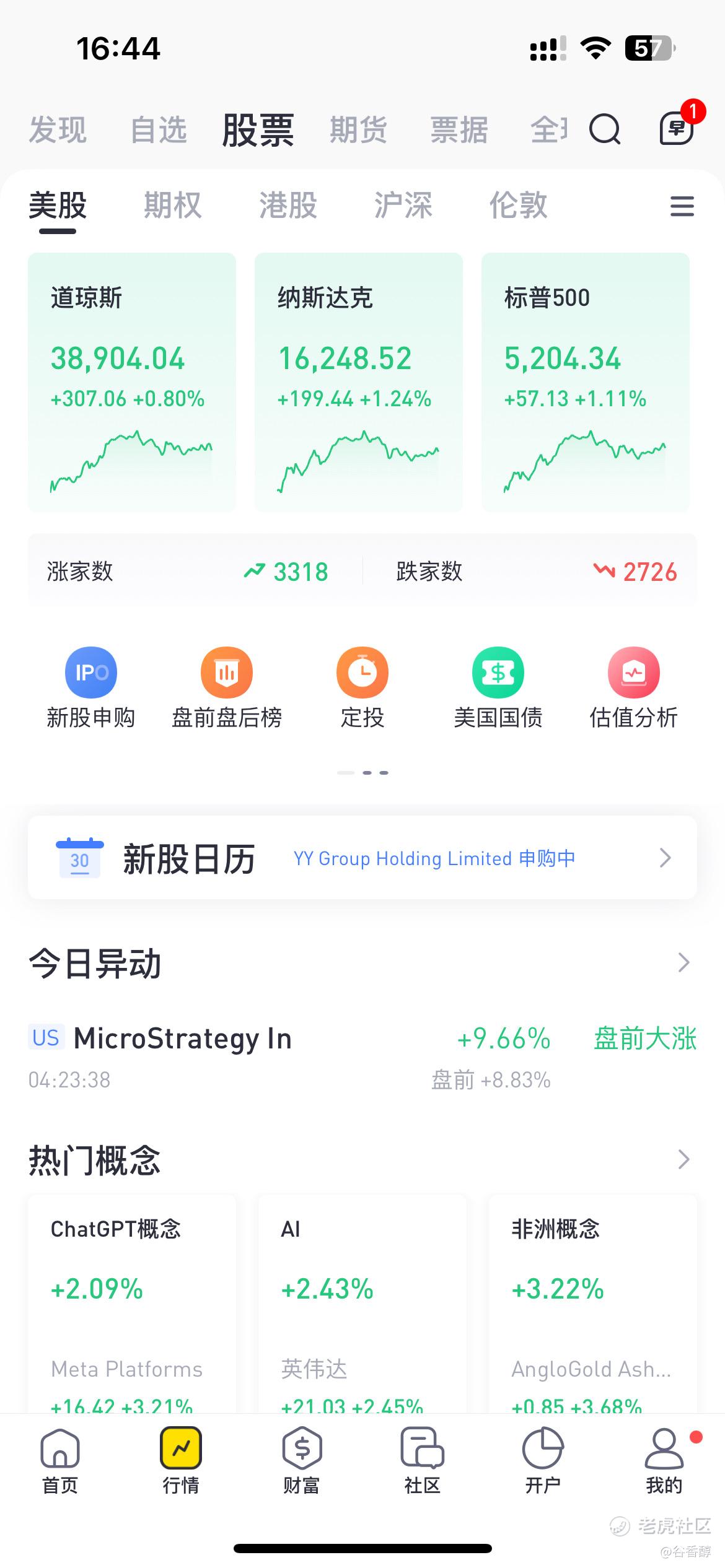Open the messages icon with red badge
This screenshot has height=1568, width=725.
(x=676, y=128)
